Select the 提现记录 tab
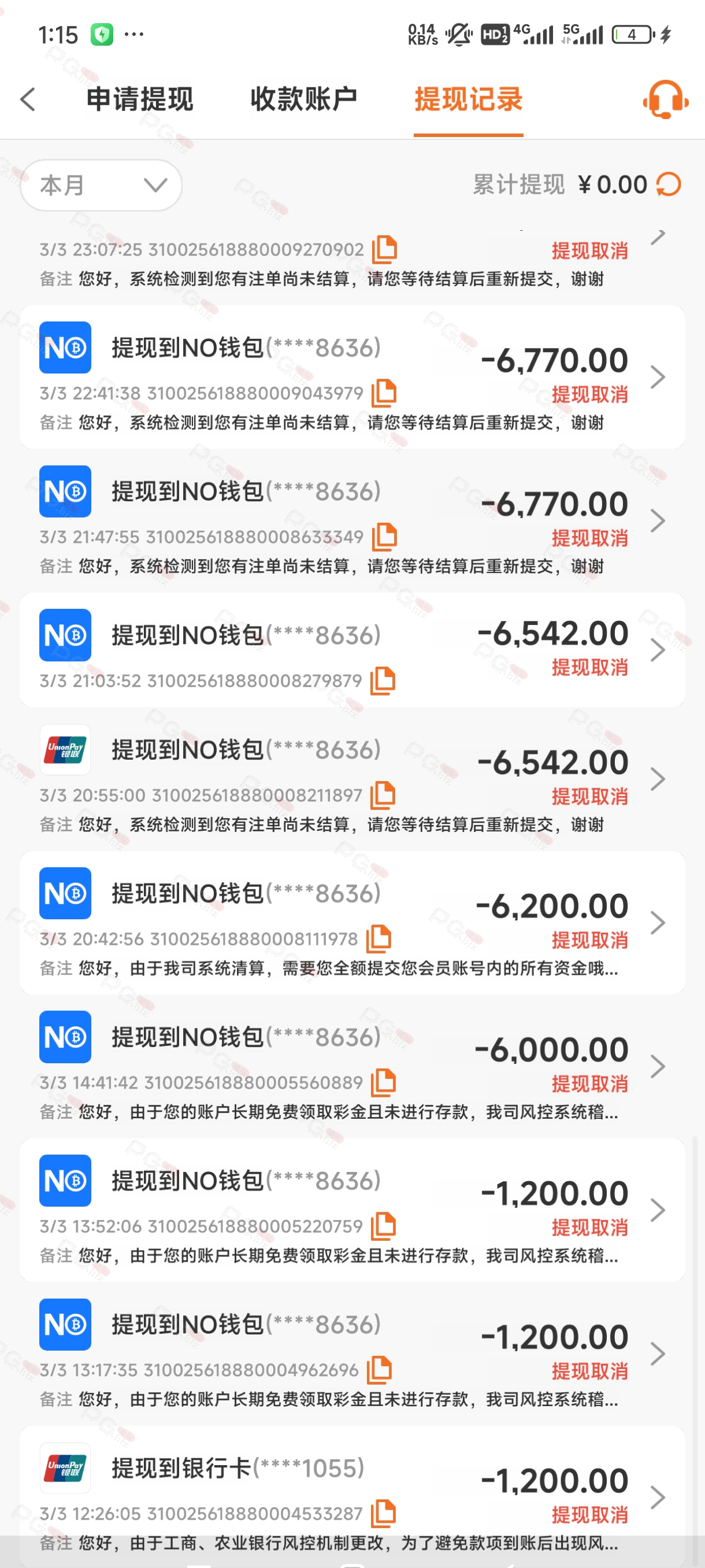 click(x=469, y=99)
